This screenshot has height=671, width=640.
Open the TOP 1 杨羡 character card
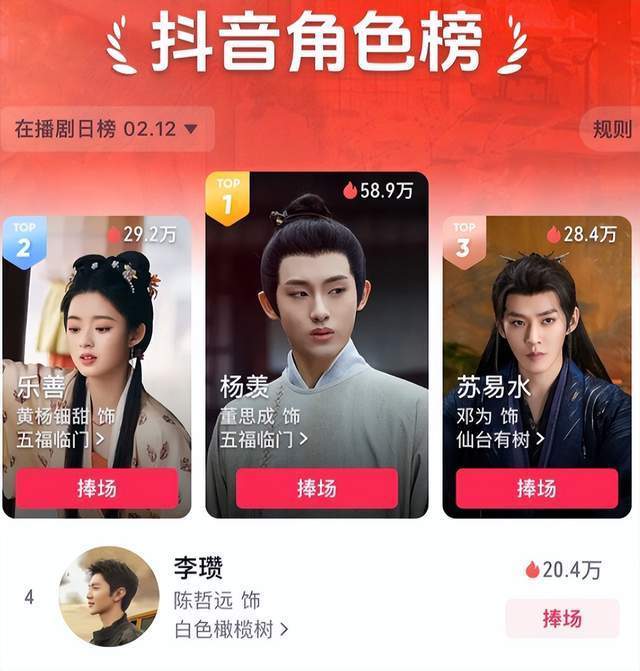pos(317,300)
